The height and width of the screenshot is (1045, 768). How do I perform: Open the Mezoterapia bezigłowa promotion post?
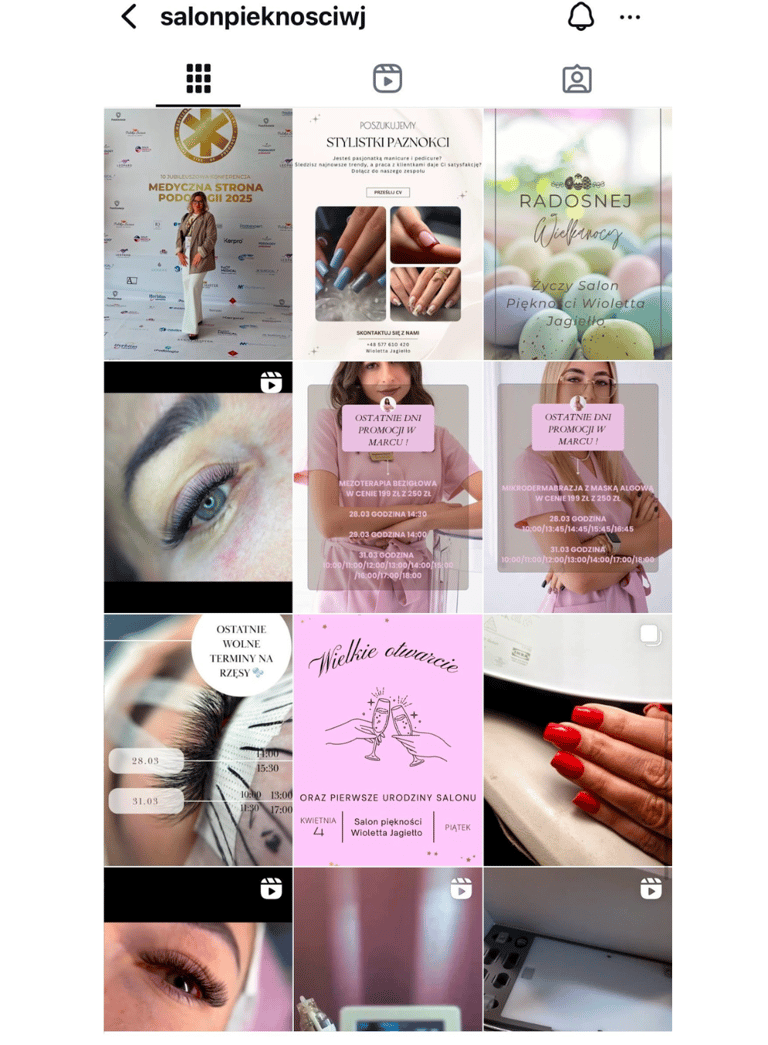(388, 487)
